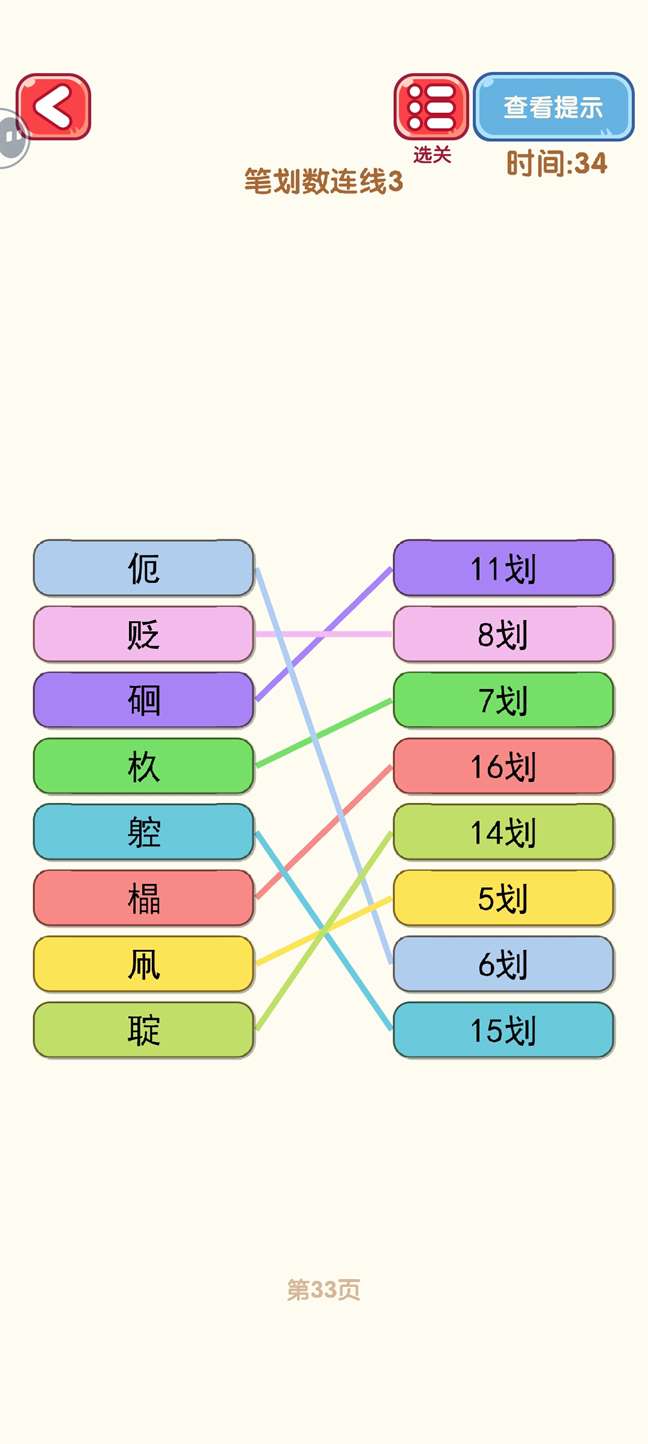Select the 腔 character tile
648x1444 pixels.
point(144,832)
